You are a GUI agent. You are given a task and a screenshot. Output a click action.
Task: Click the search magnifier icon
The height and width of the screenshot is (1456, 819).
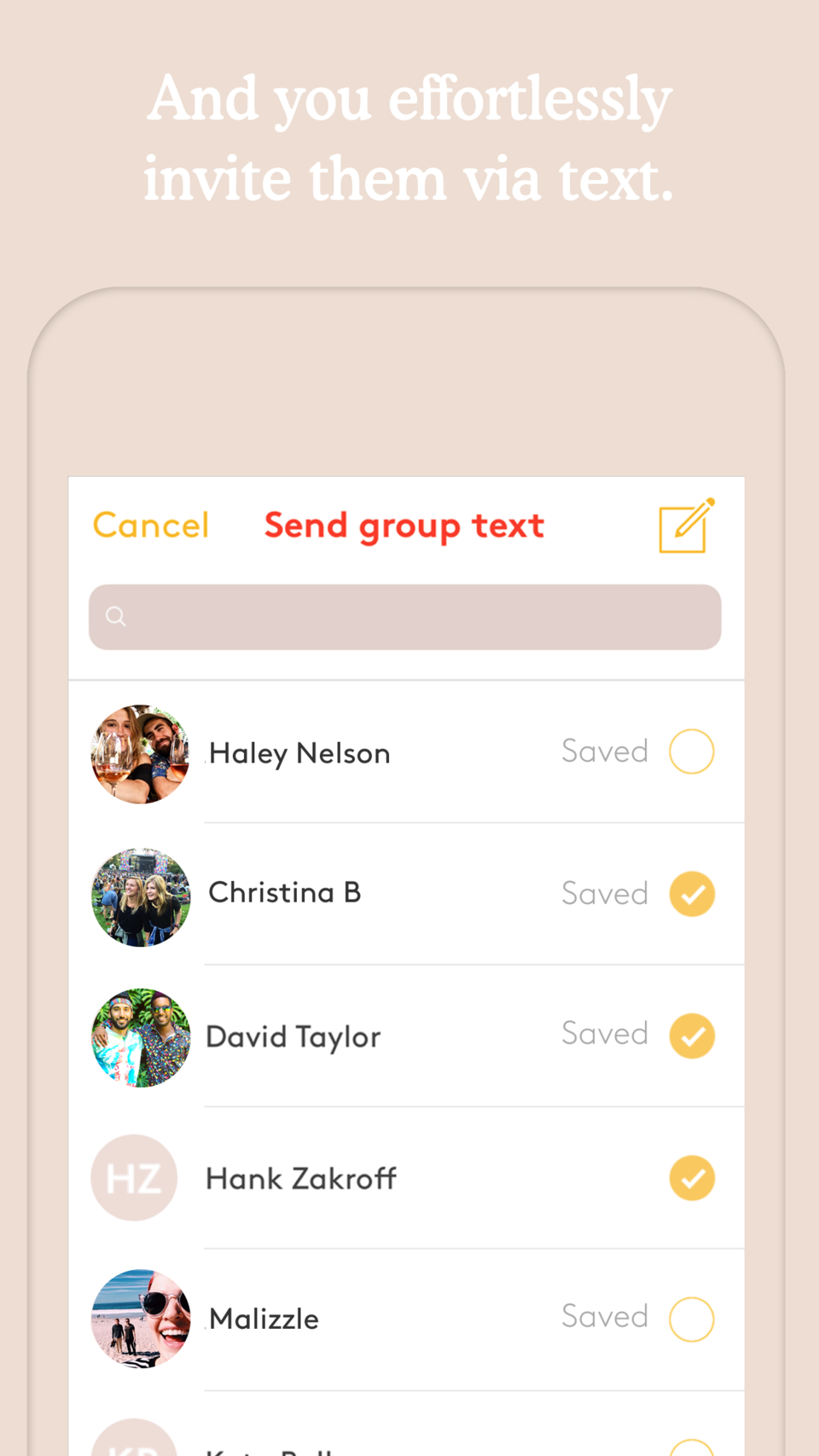tap(115, 617)
